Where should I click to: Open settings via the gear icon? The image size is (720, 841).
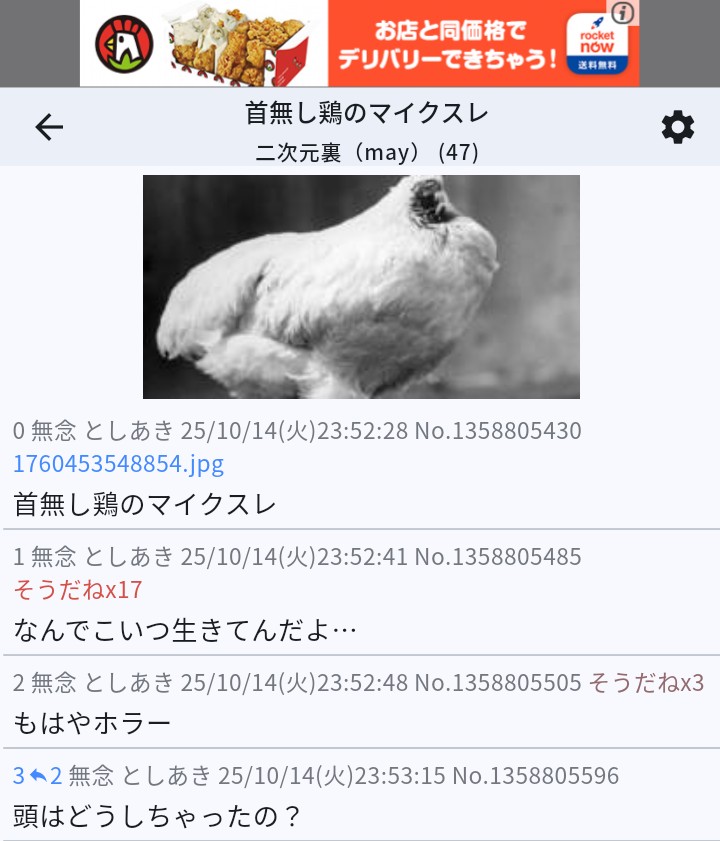point(678,127)
